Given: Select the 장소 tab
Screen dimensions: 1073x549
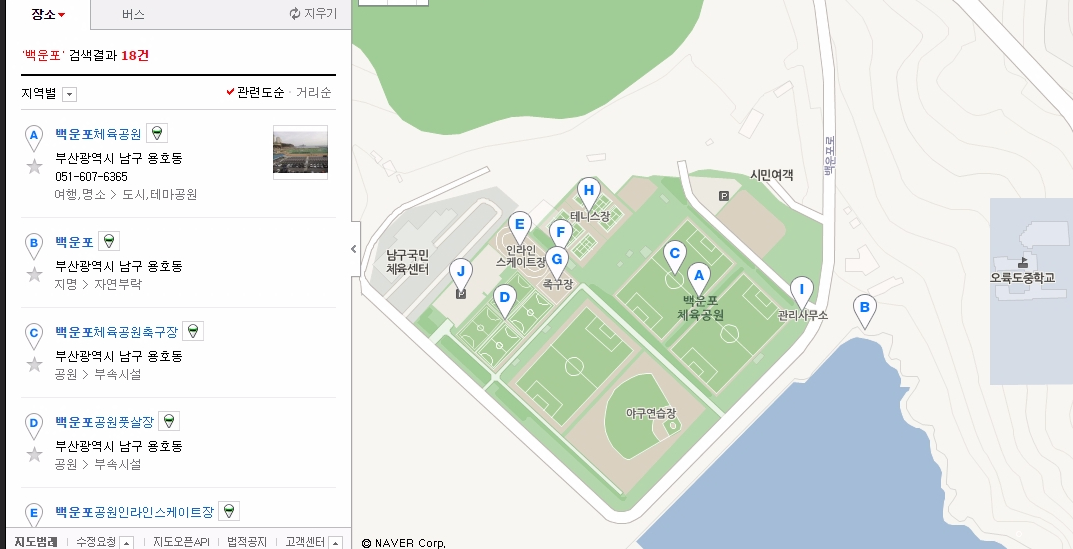Looking at the screenshot, I should click(x=48, y=14).
